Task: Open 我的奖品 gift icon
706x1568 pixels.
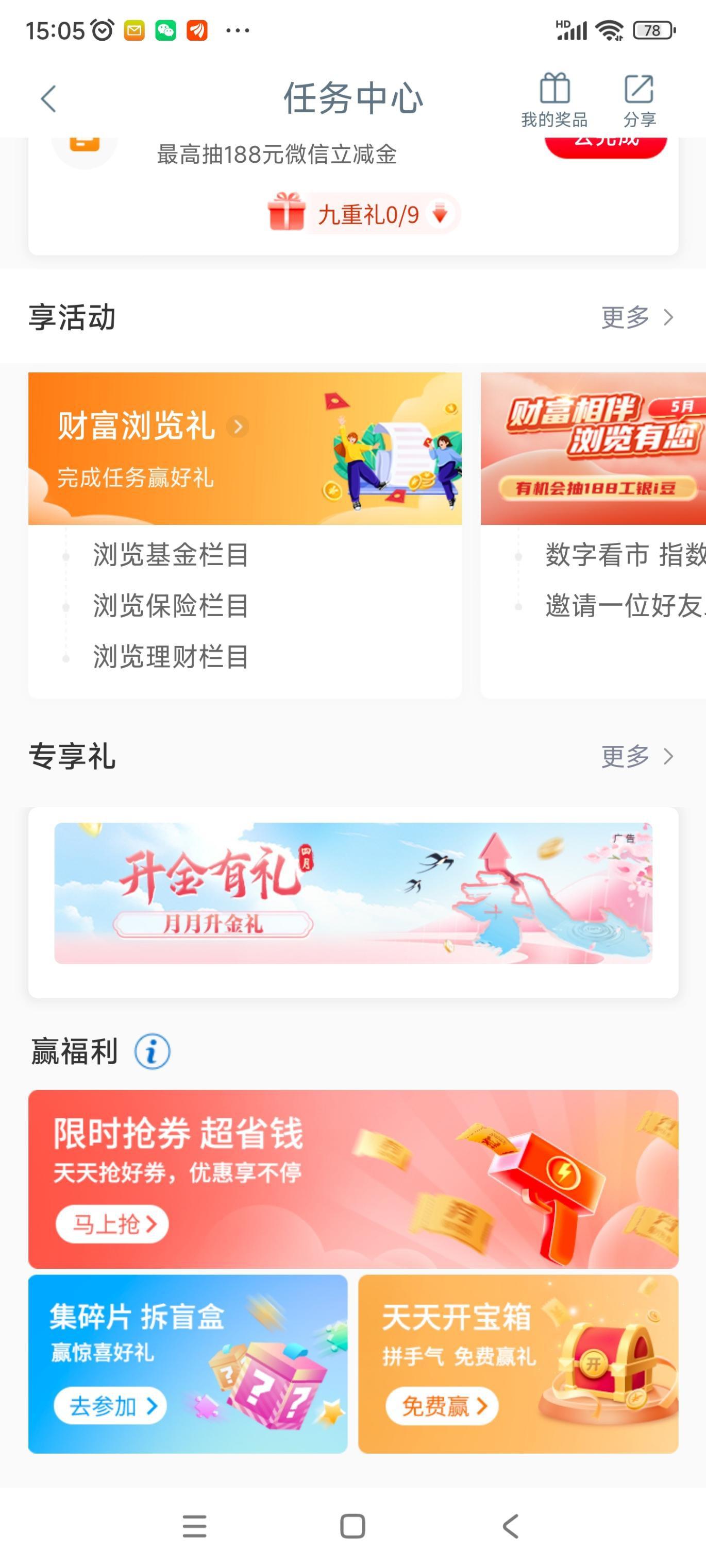Action: [x=553, y=99]
